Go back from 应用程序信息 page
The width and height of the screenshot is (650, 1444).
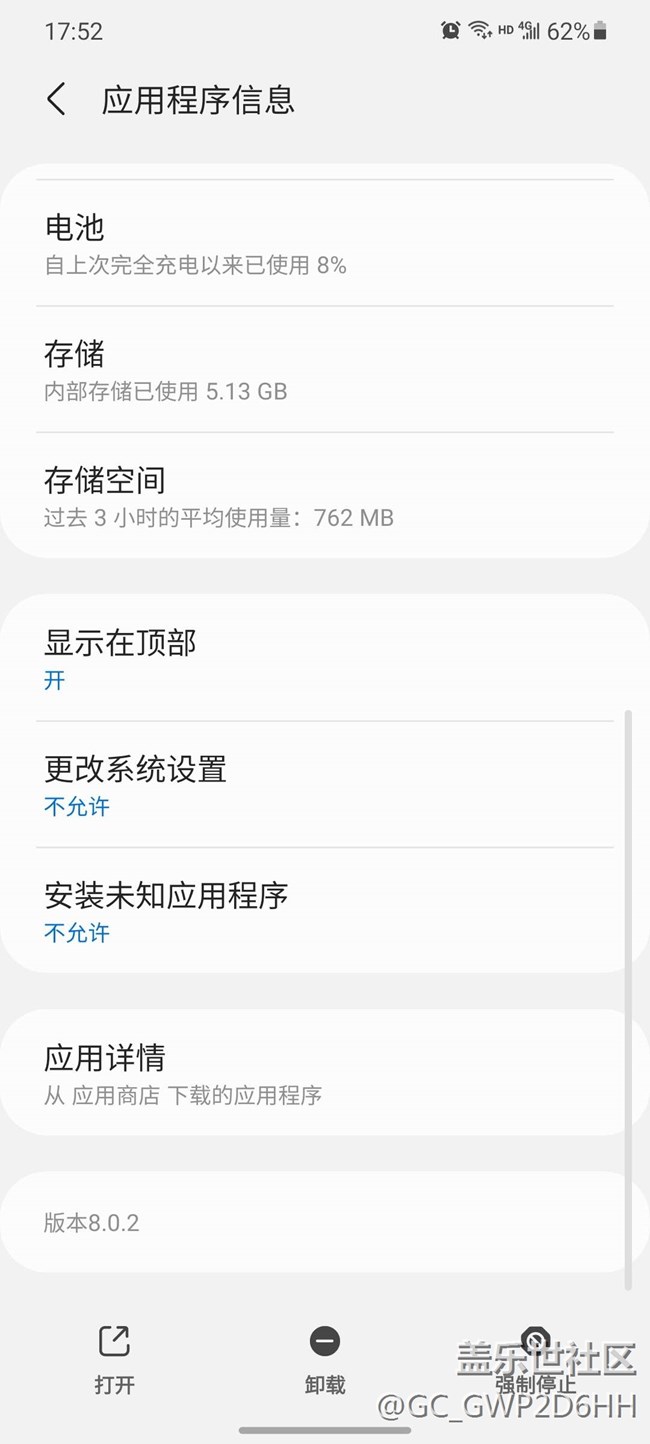point(56,100)
